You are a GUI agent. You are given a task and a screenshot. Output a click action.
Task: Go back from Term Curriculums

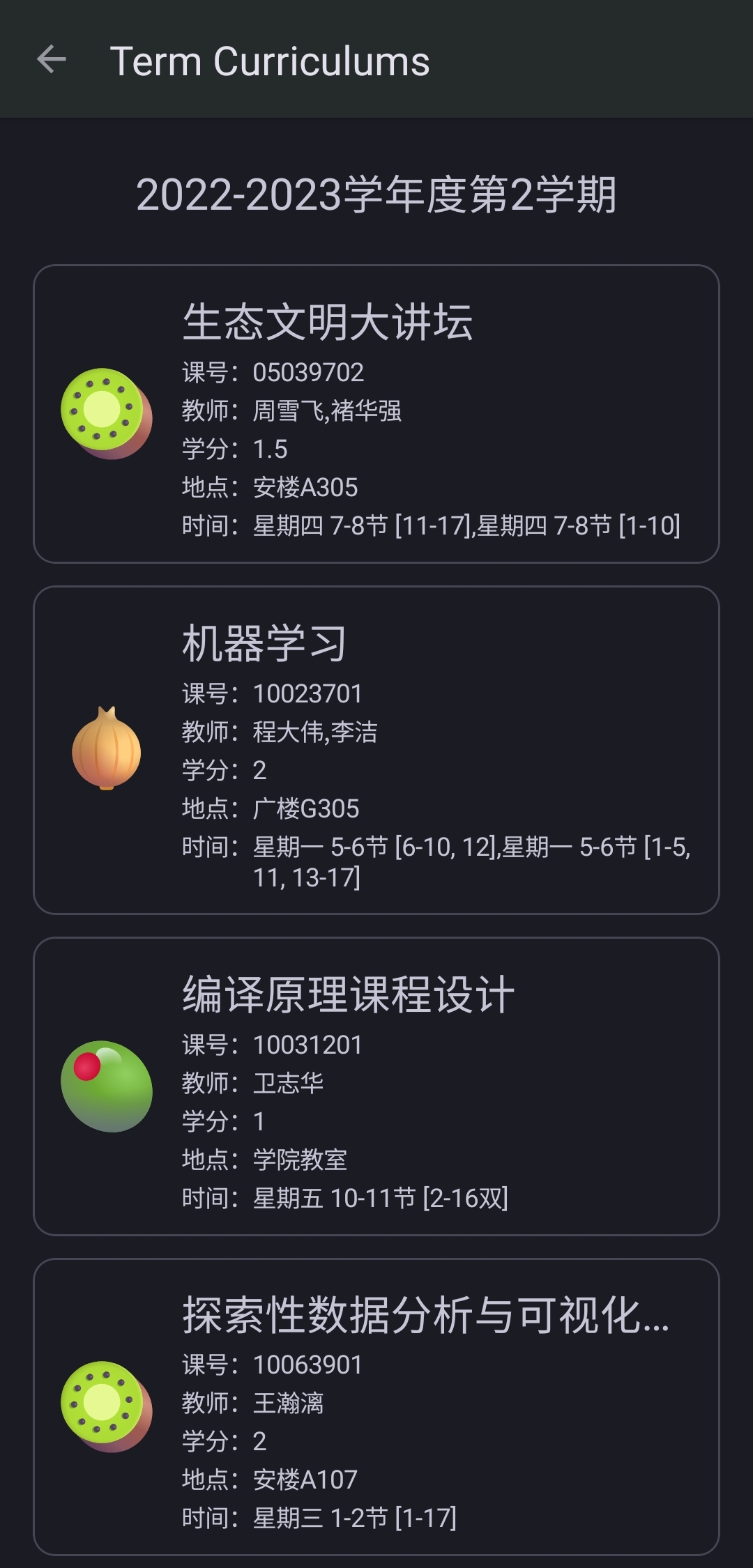(x=52, y=60)
